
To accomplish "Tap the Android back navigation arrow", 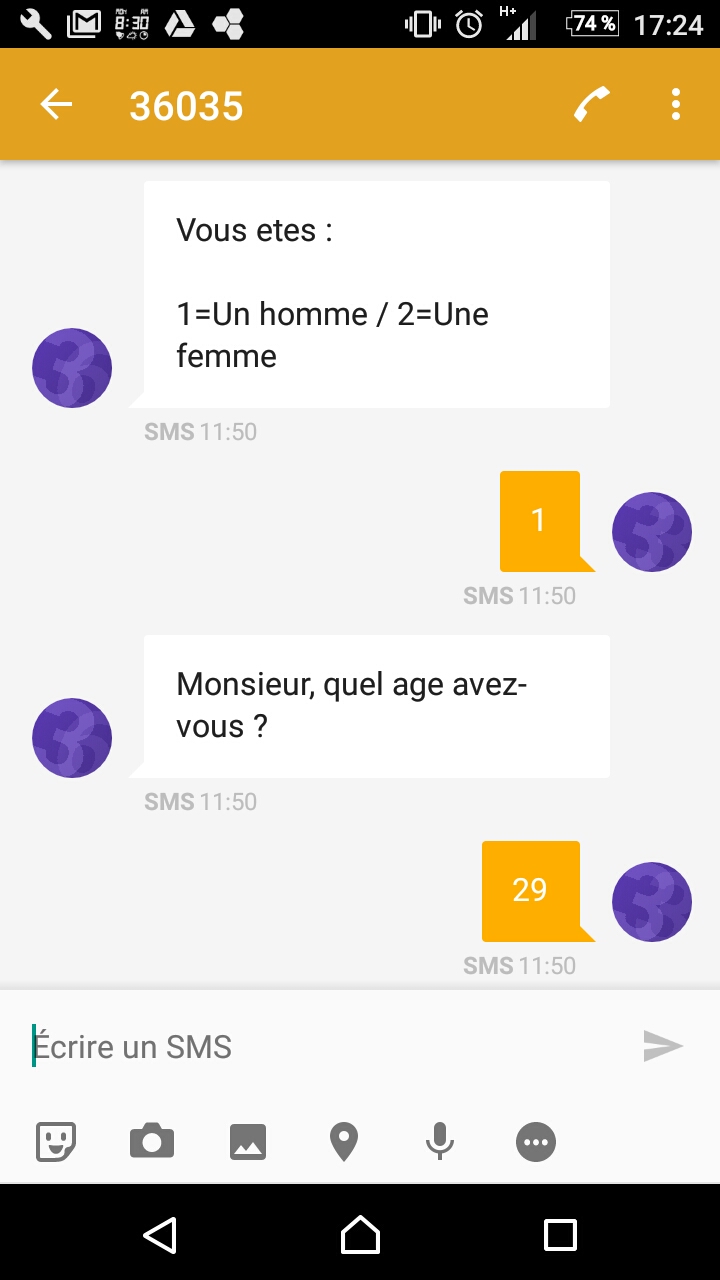I will click(160, 1235).
